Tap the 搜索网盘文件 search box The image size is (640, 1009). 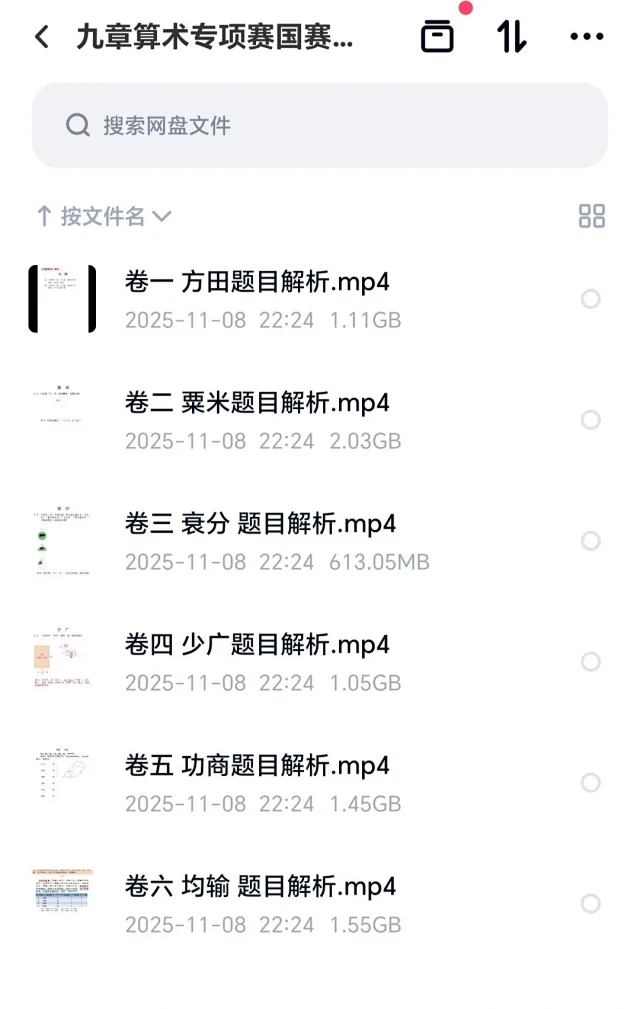point(320,125)
